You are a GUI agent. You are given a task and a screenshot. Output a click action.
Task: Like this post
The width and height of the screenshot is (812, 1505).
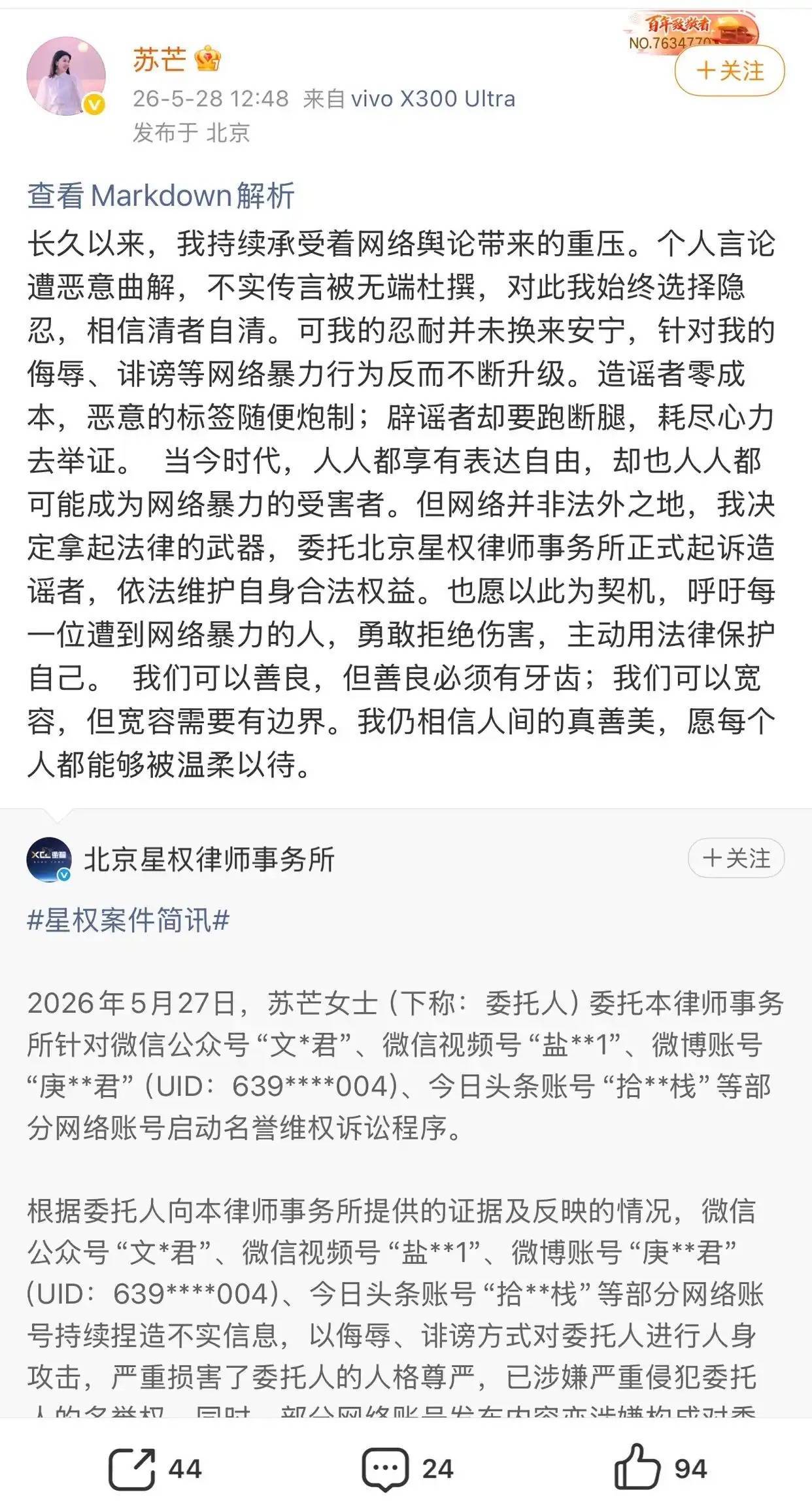click(x=660, y=1468)
